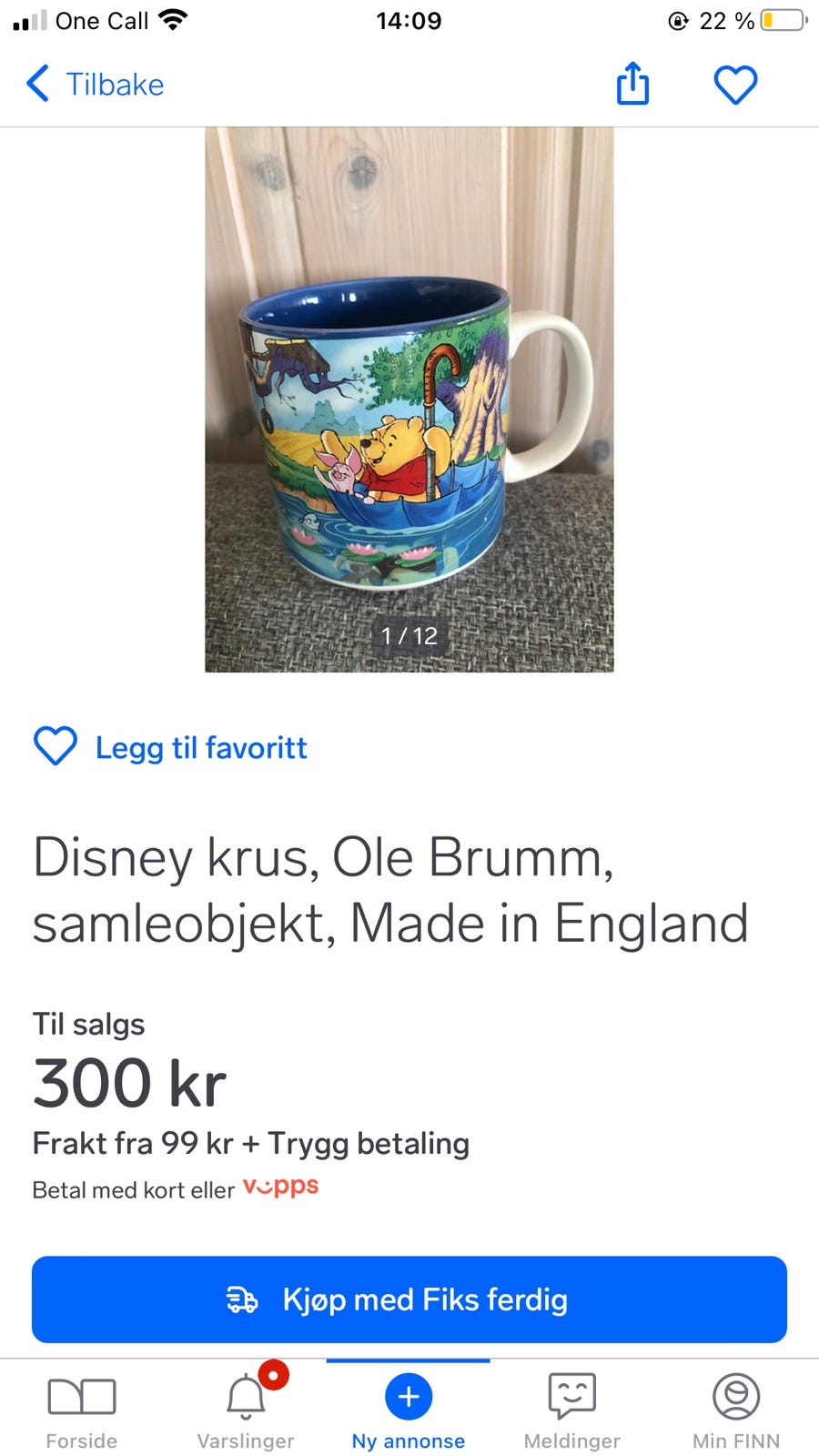Screen dimensions: 819x1456
Task: Tap the share icon at top right
Action: tap(633, 84)
